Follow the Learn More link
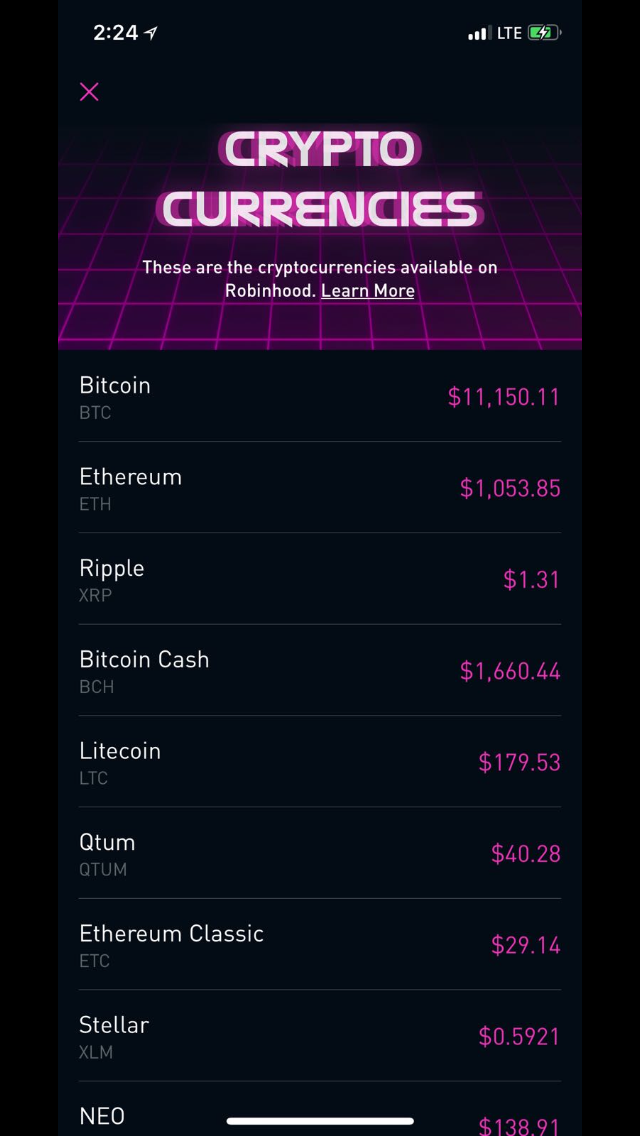Viewport: 640px width, 1136px height. [367, 291]
